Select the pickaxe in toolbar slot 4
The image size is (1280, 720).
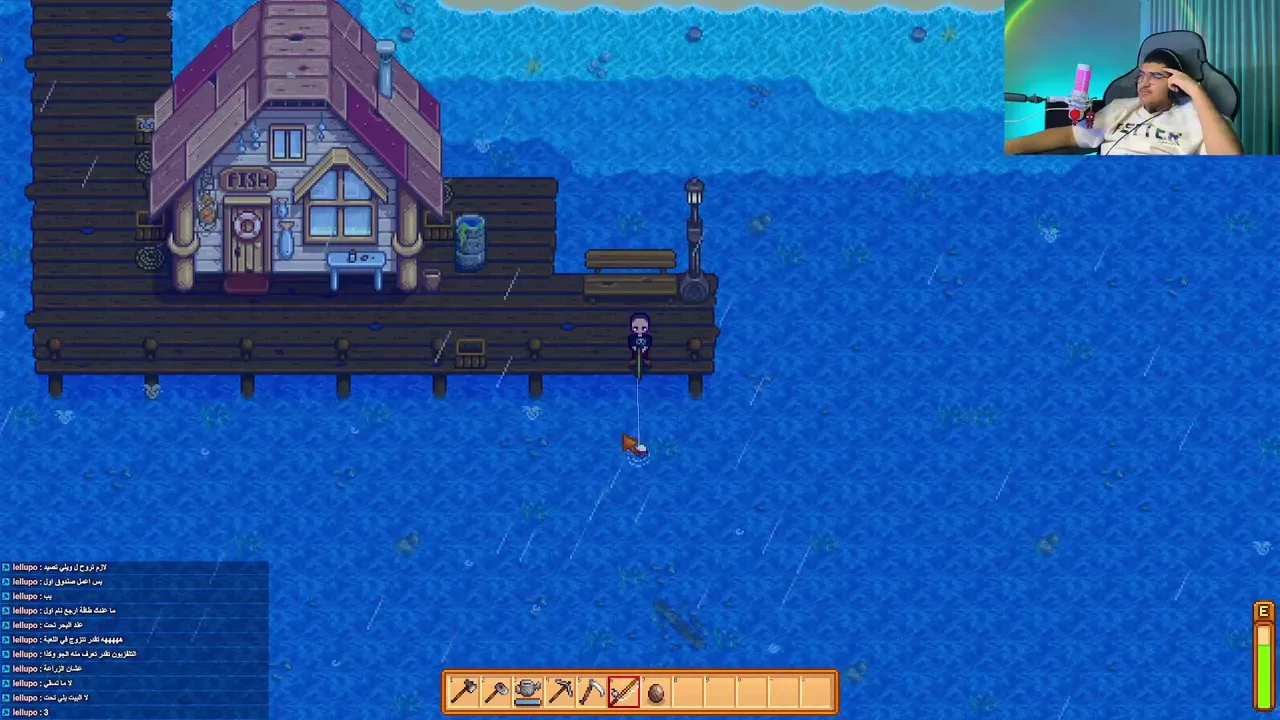point(560,692)
